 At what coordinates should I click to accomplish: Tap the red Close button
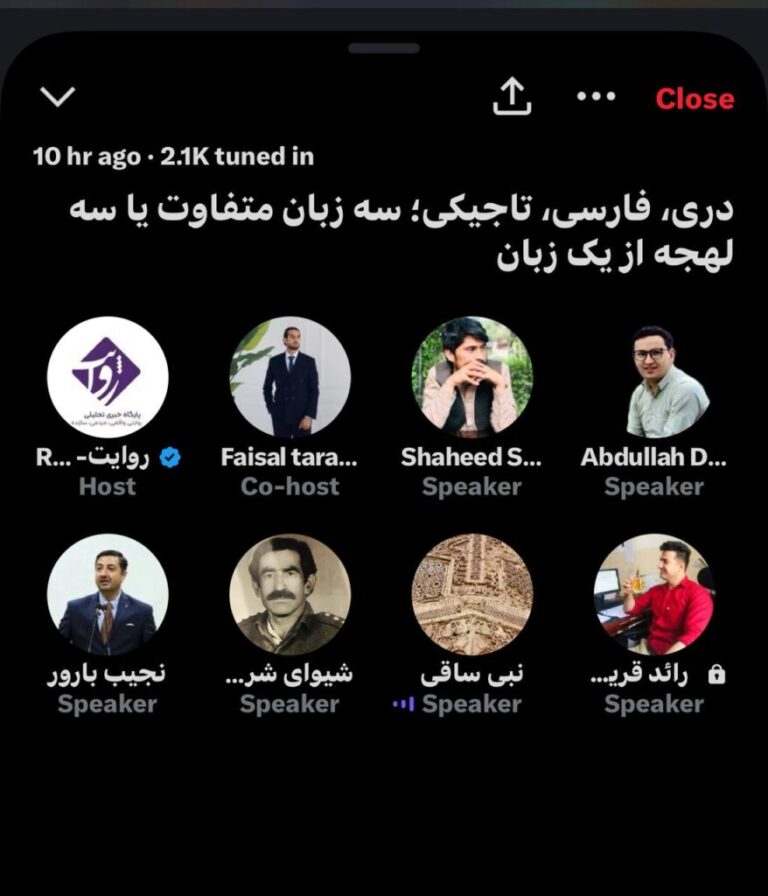click(x=694, y=98)
